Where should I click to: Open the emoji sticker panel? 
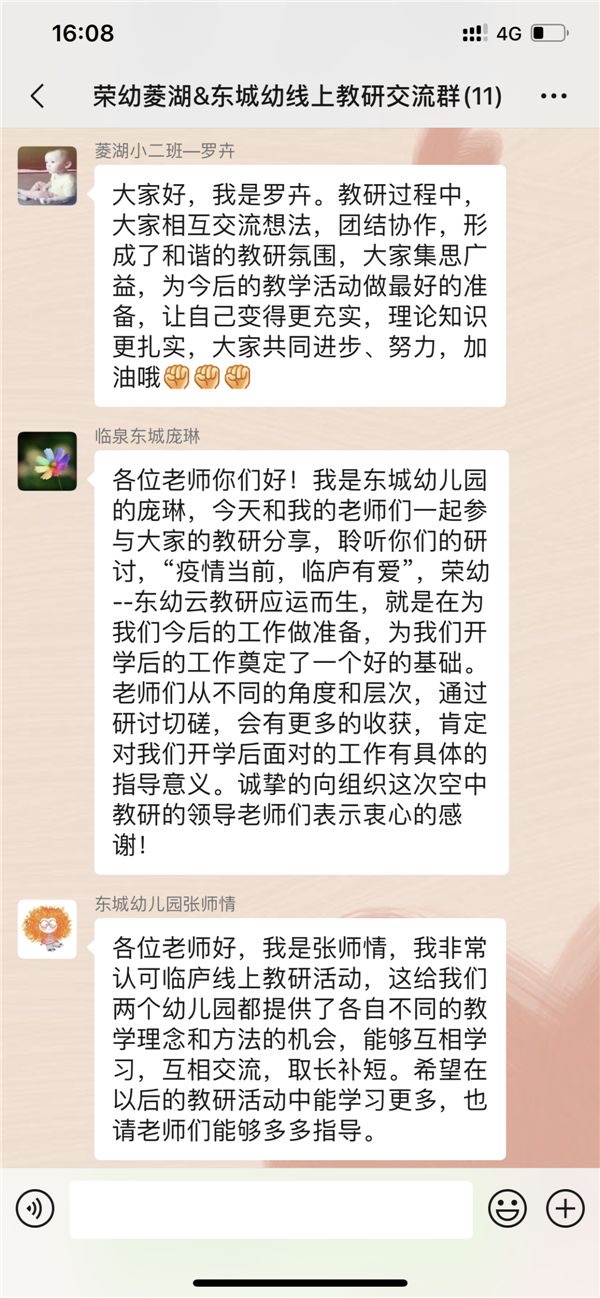(507, 1210)
